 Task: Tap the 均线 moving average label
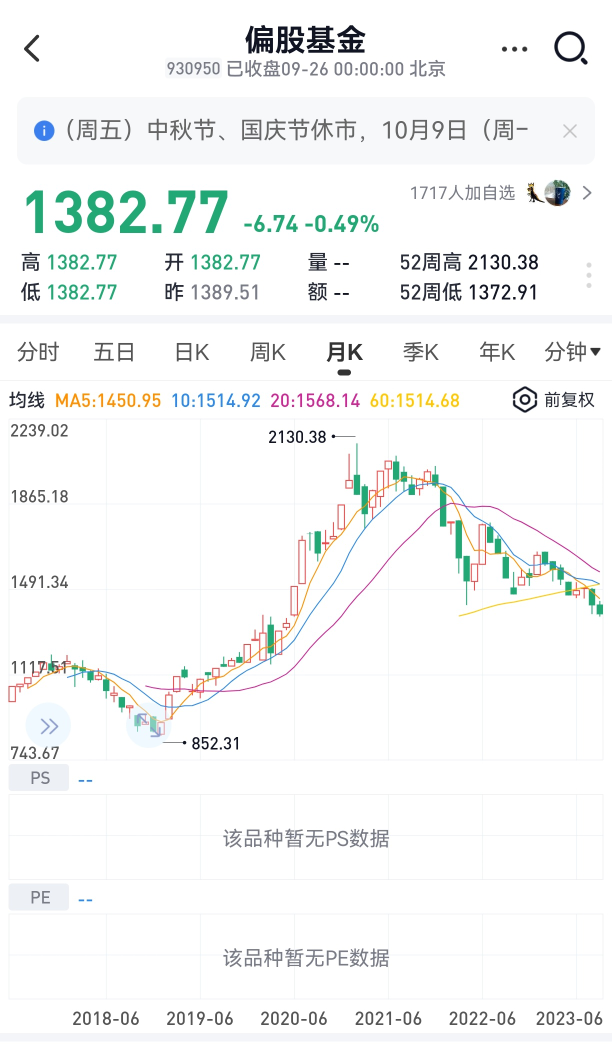(x=27, y=400)
